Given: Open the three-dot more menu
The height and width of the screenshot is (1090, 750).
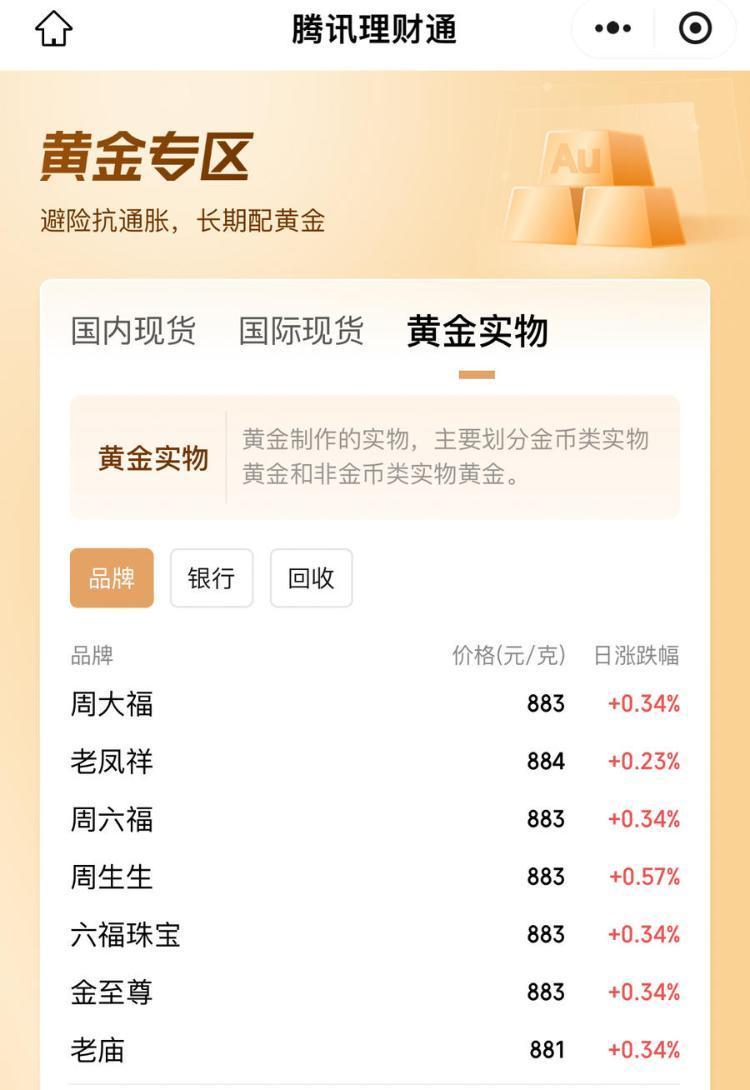Looking at the screenshot, I should tap(613, 29).
